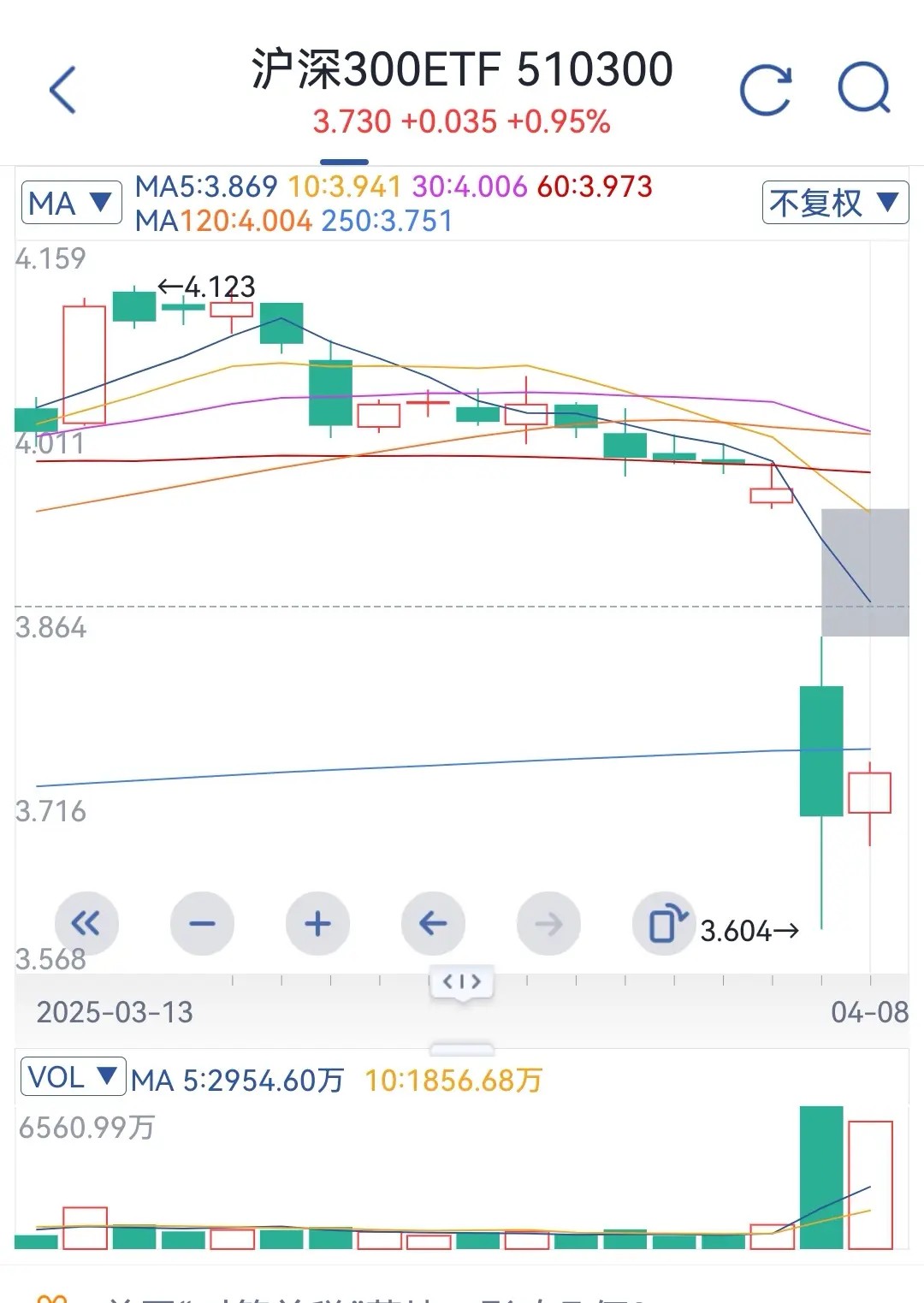Image resolution: width=924 pixels, height=1303 pixels.
Task: Rotate chart to landscape view
Action: tap(664, 923)
